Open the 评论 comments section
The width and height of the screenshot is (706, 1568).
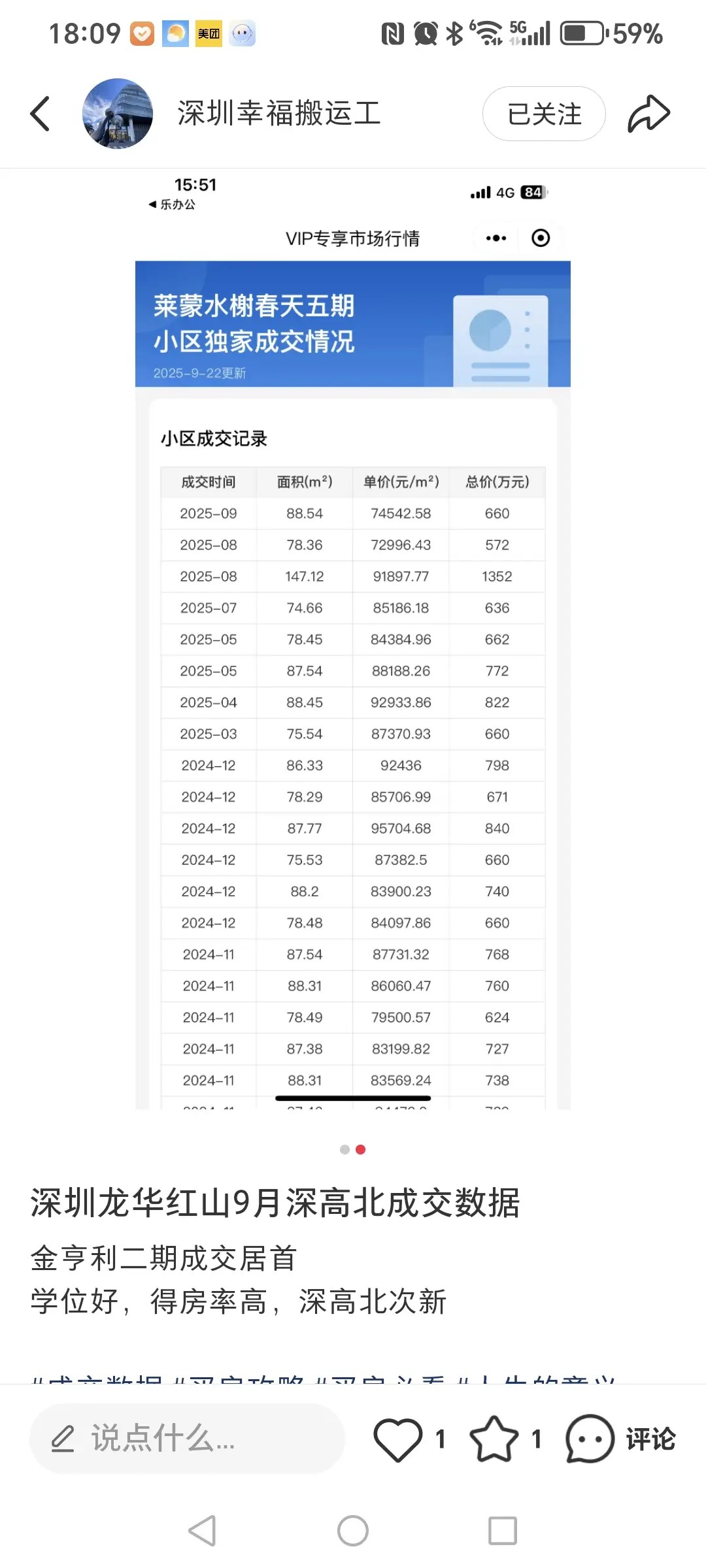click(620, 1439)
